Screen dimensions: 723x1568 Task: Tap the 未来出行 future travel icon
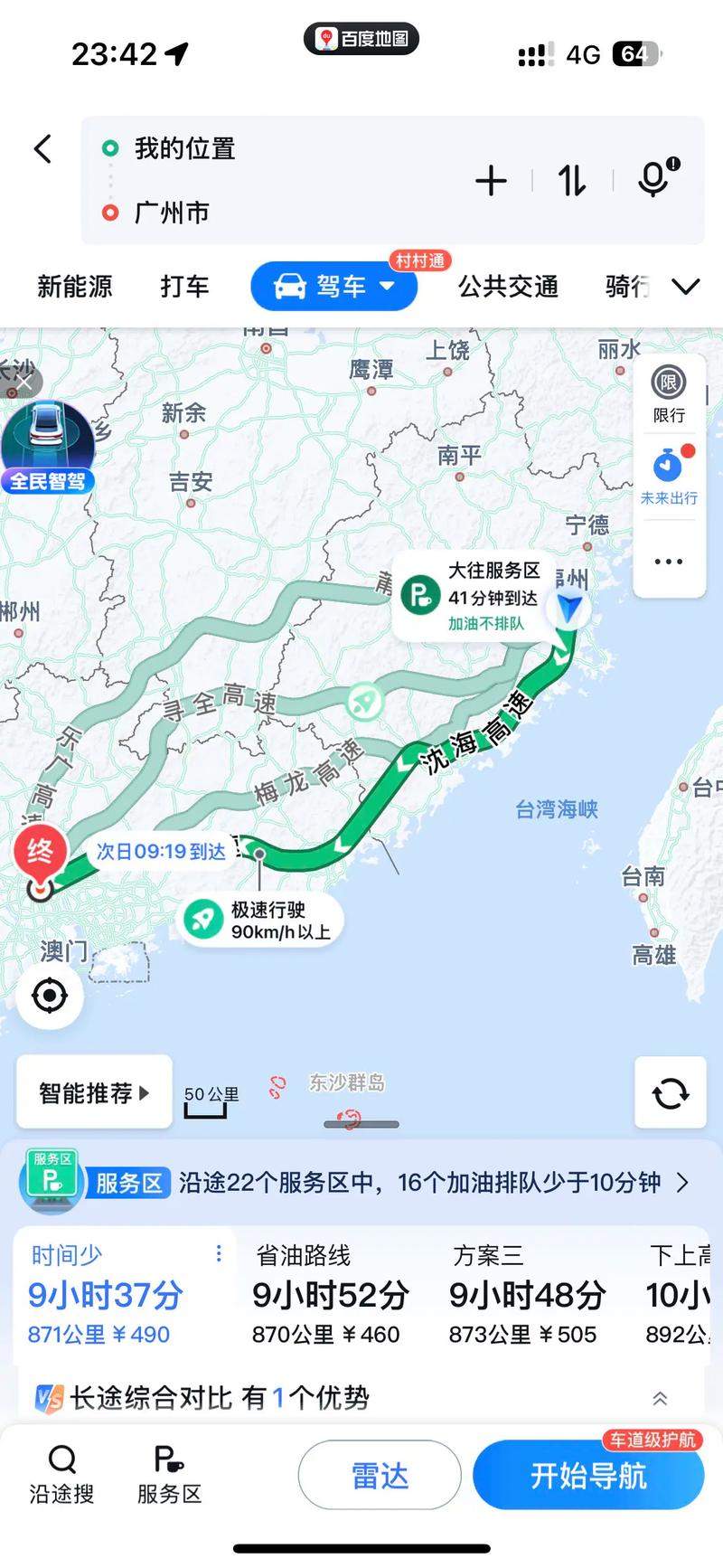[669, 466]
